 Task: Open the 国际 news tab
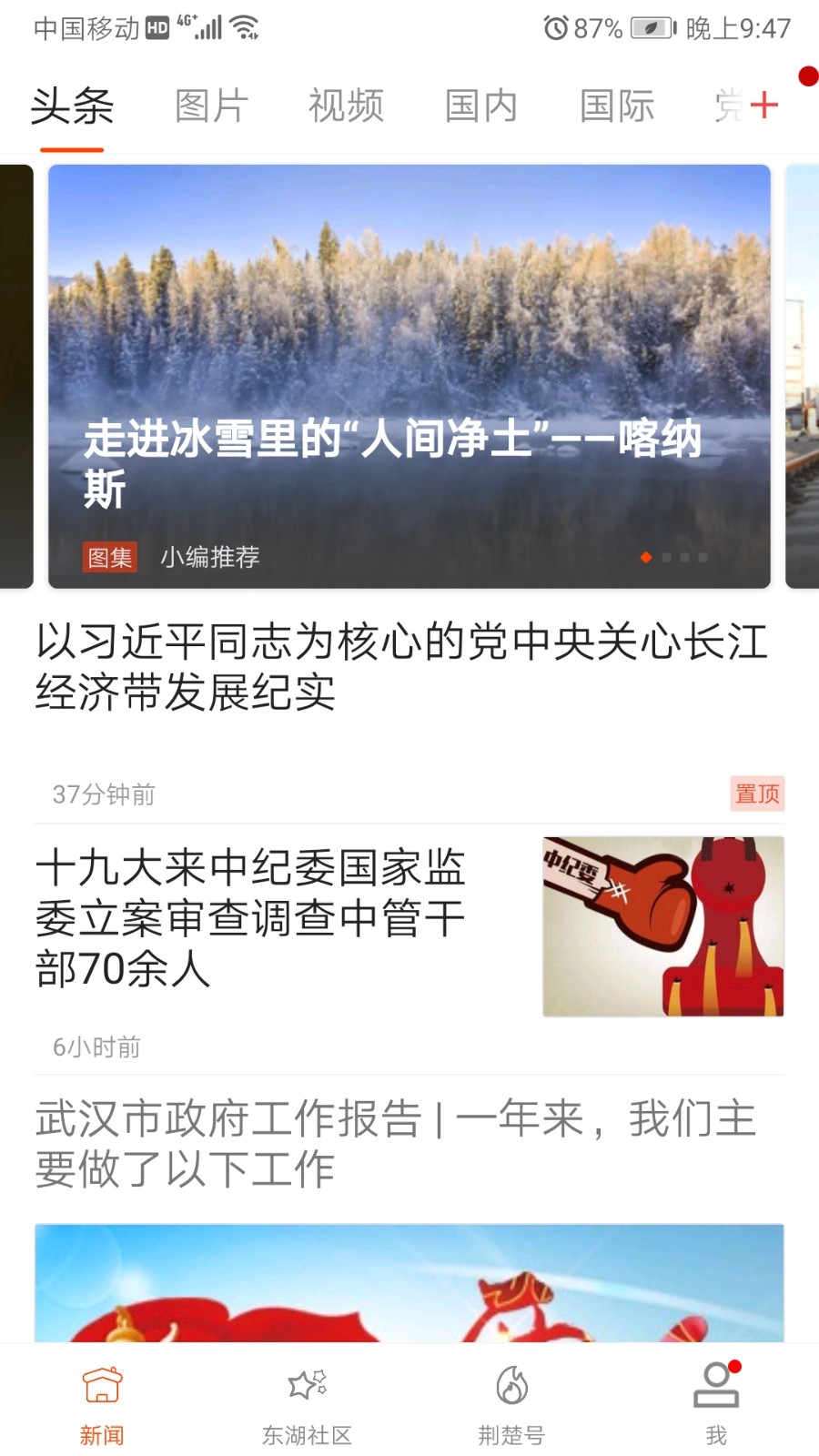(617, 106)
